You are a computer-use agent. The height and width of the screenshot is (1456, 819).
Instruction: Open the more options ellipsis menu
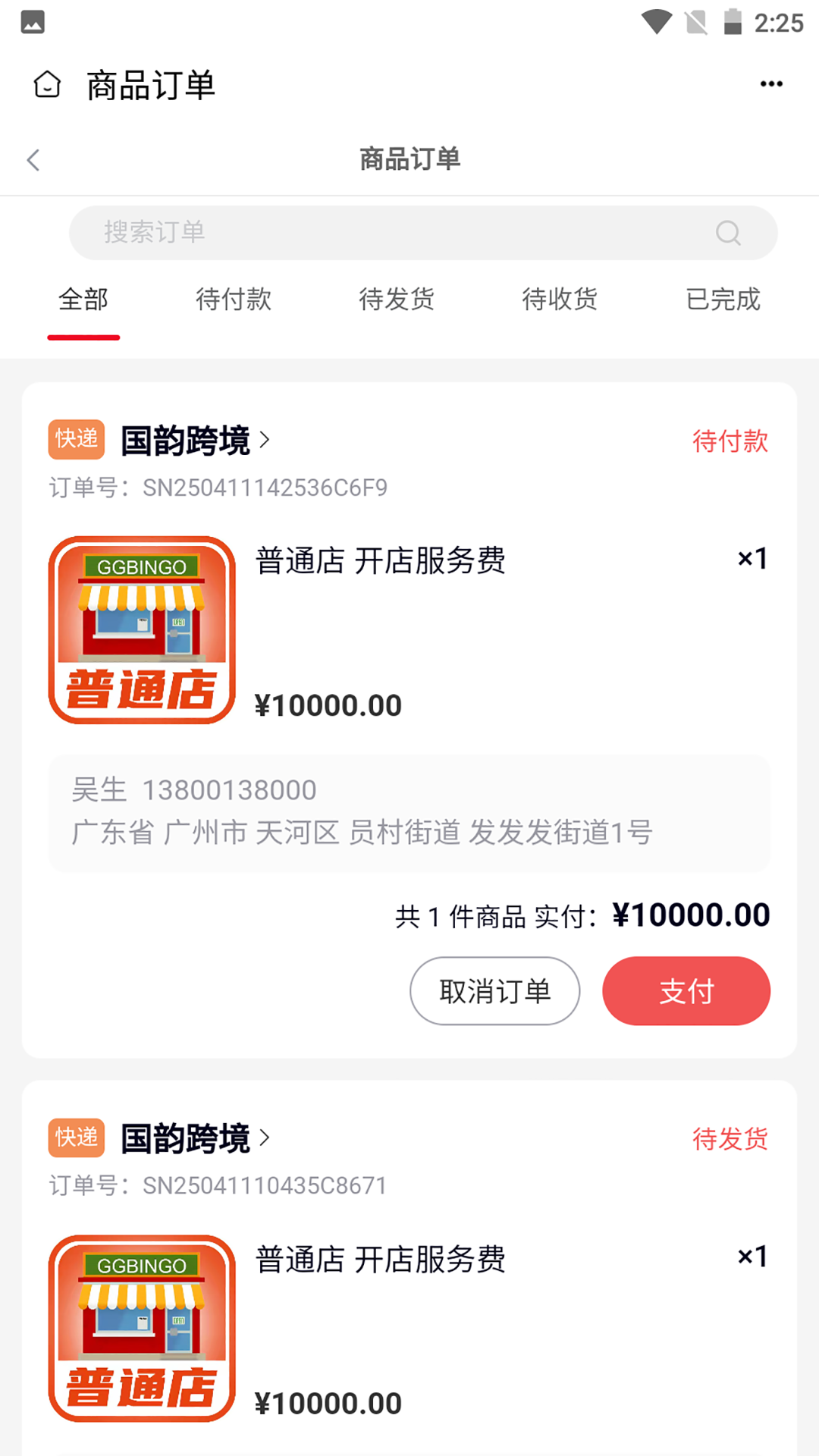click(x=771, y=84)
